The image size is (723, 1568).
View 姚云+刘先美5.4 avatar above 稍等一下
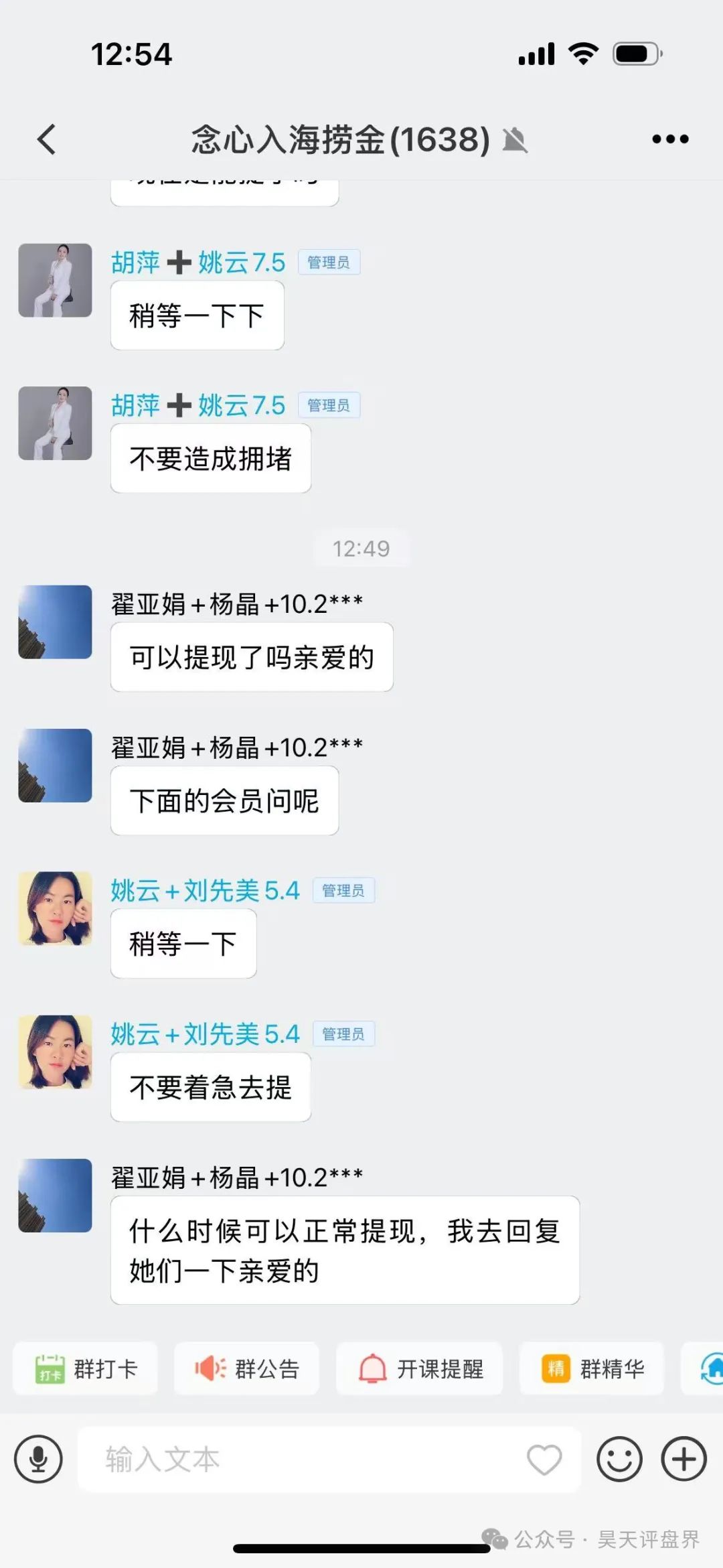[55, 908]
